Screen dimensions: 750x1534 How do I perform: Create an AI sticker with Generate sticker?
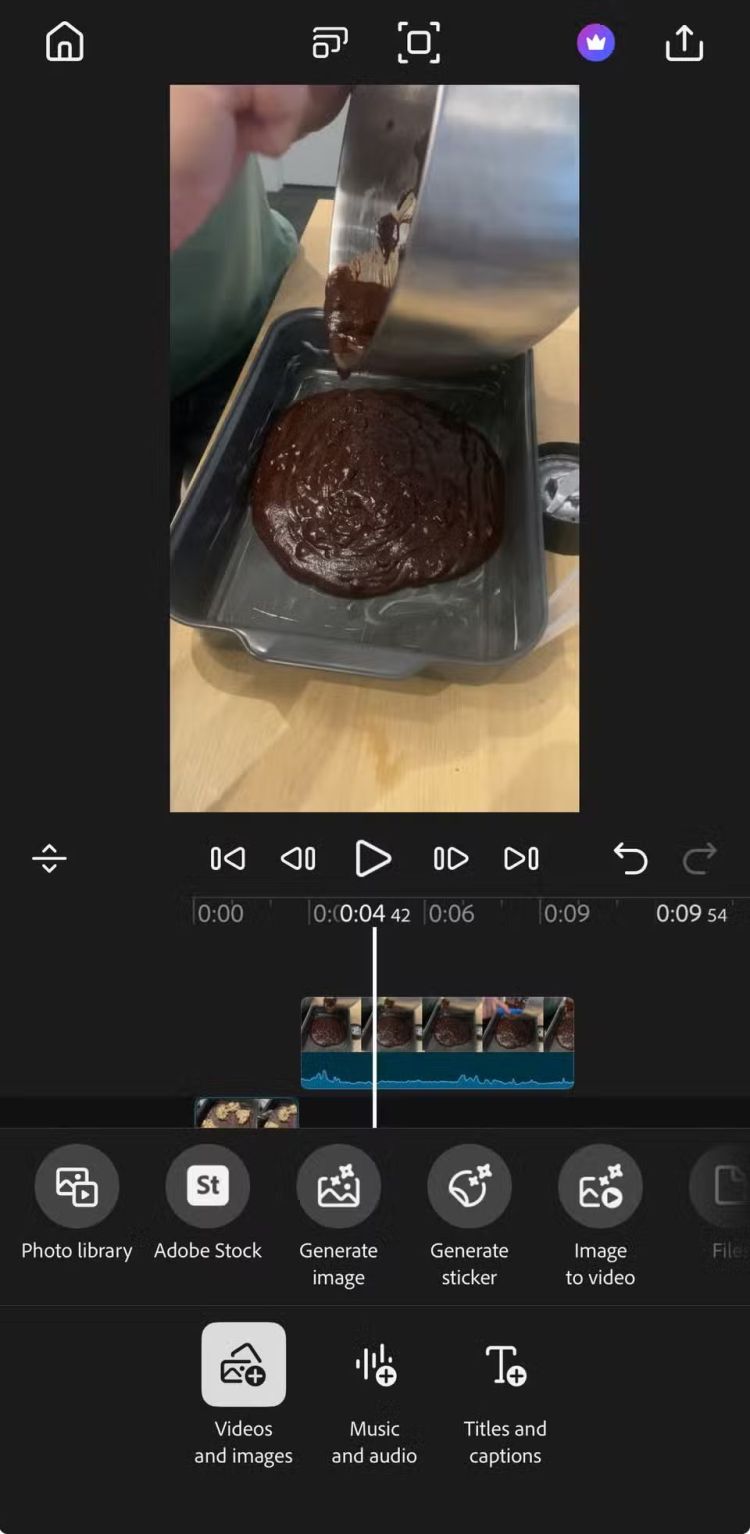[x=469, y=1187]
